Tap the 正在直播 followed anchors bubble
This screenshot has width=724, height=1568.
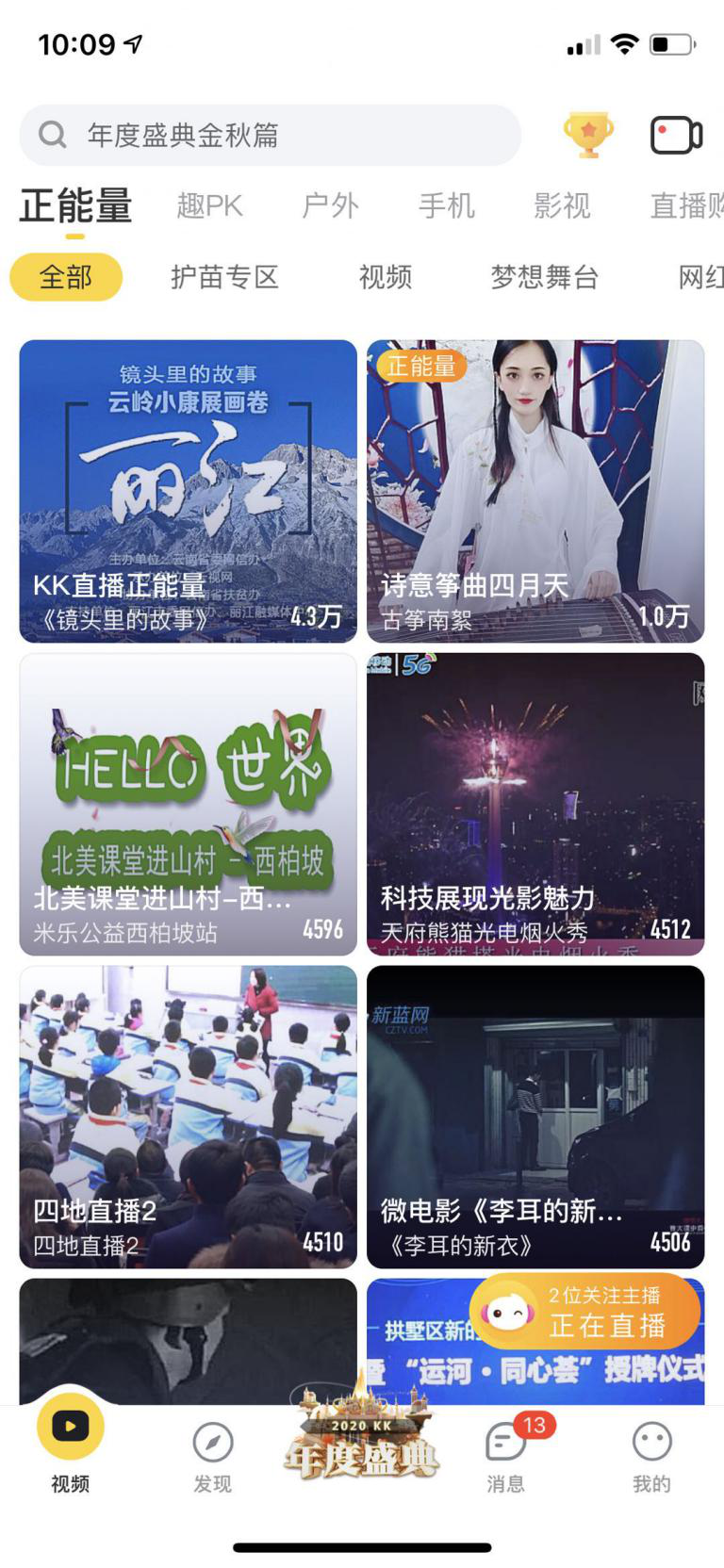coord(586,1312)
